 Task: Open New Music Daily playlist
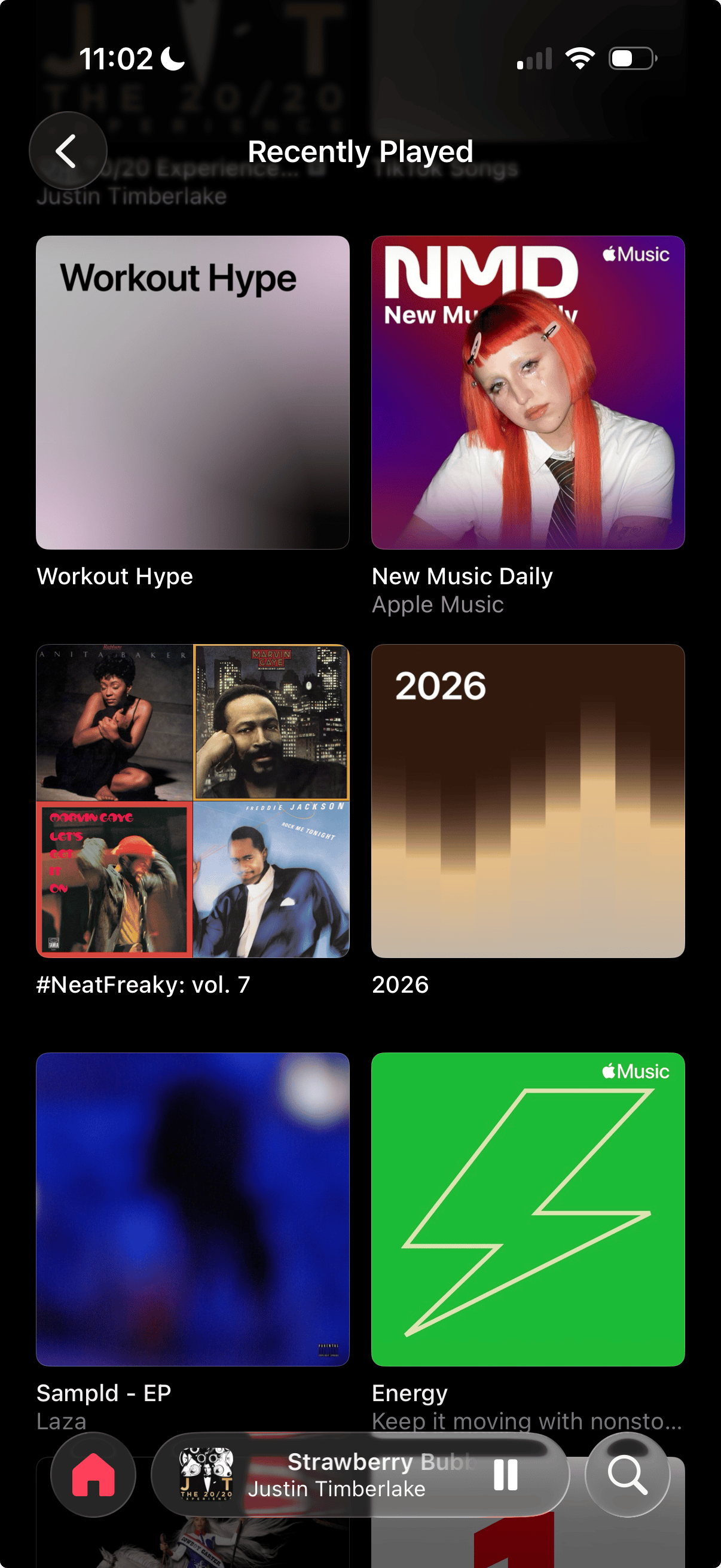527,393
